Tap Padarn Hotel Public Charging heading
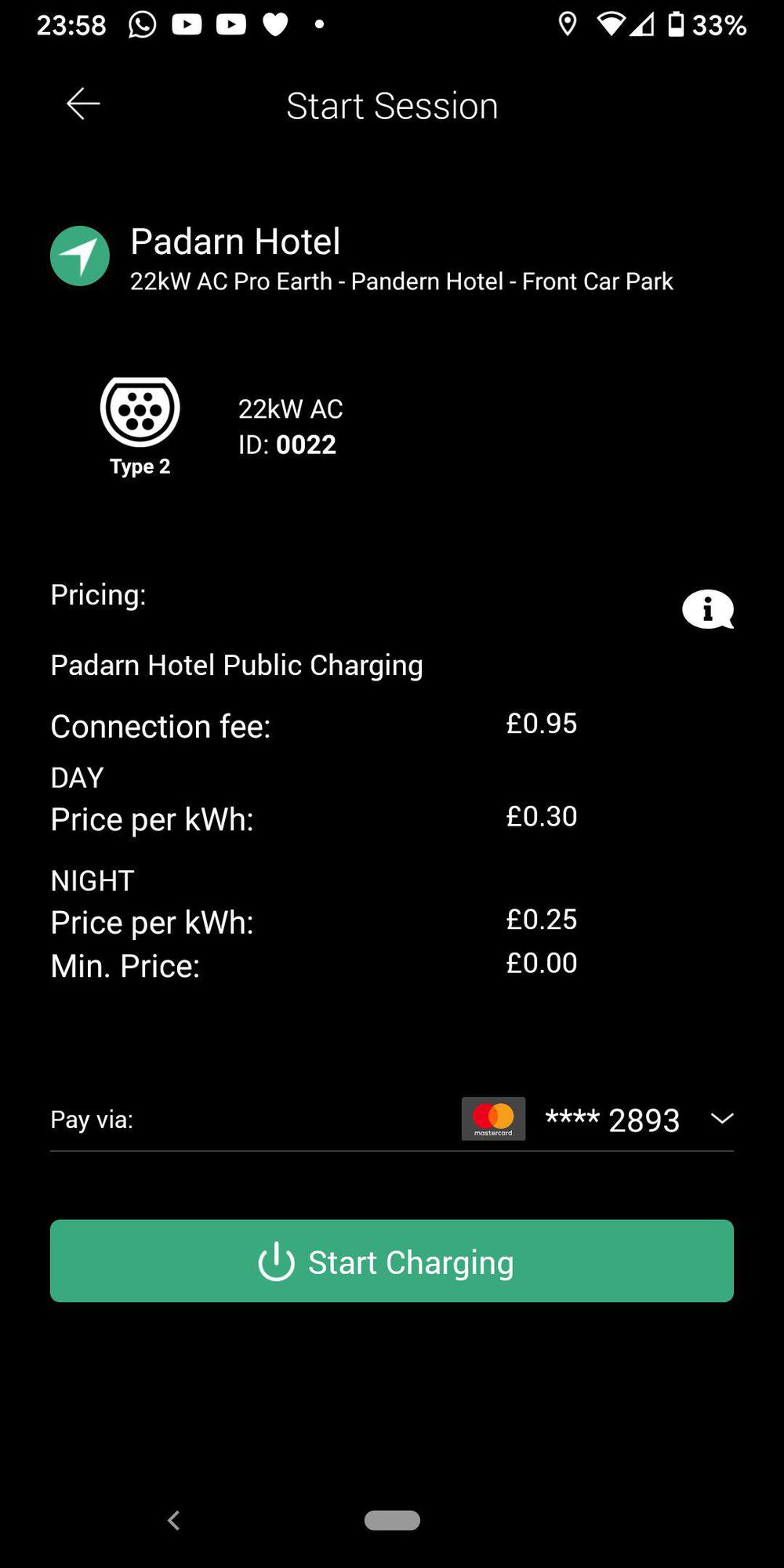 tap(236, 664)
